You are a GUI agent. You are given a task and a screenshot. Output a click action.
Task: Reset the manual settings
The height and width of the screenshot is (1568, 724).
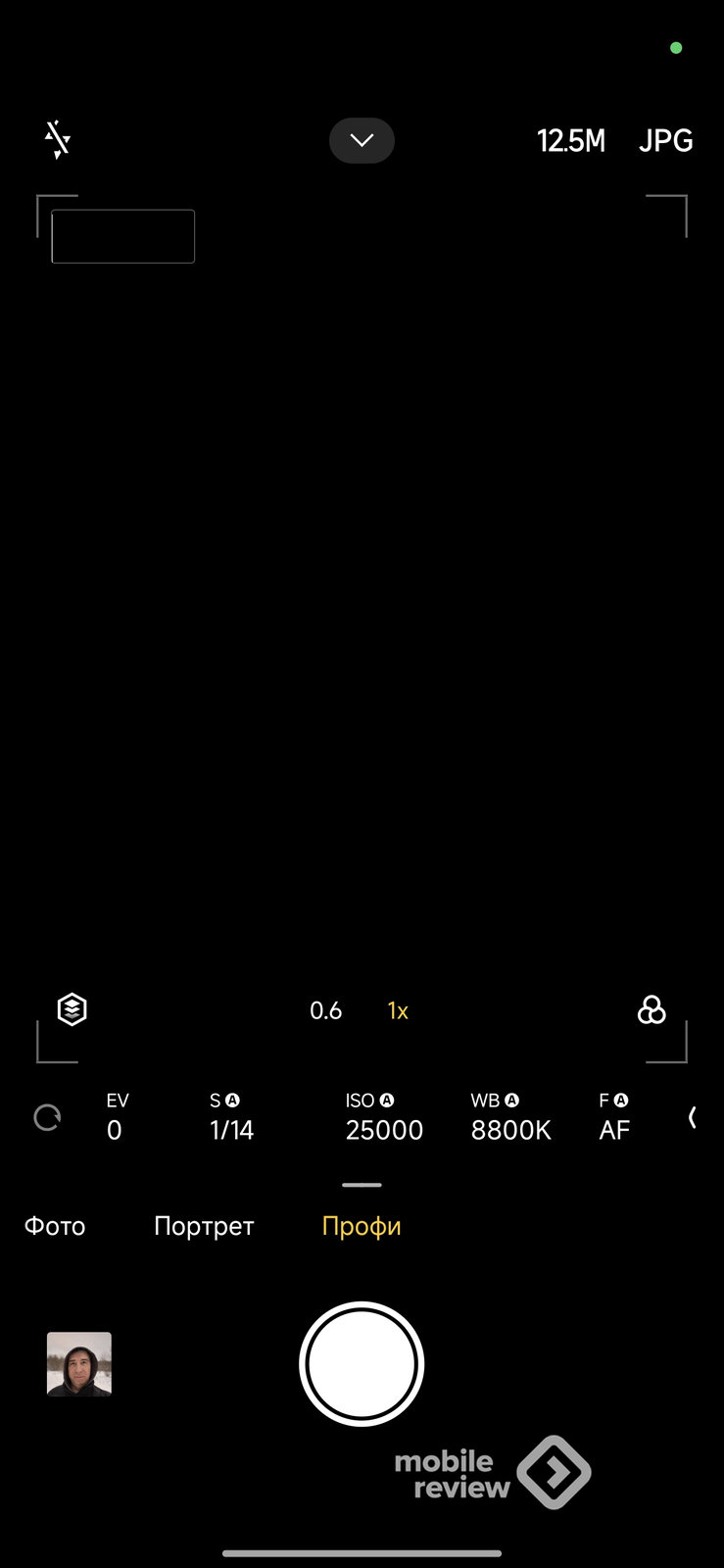point(47,1117)
